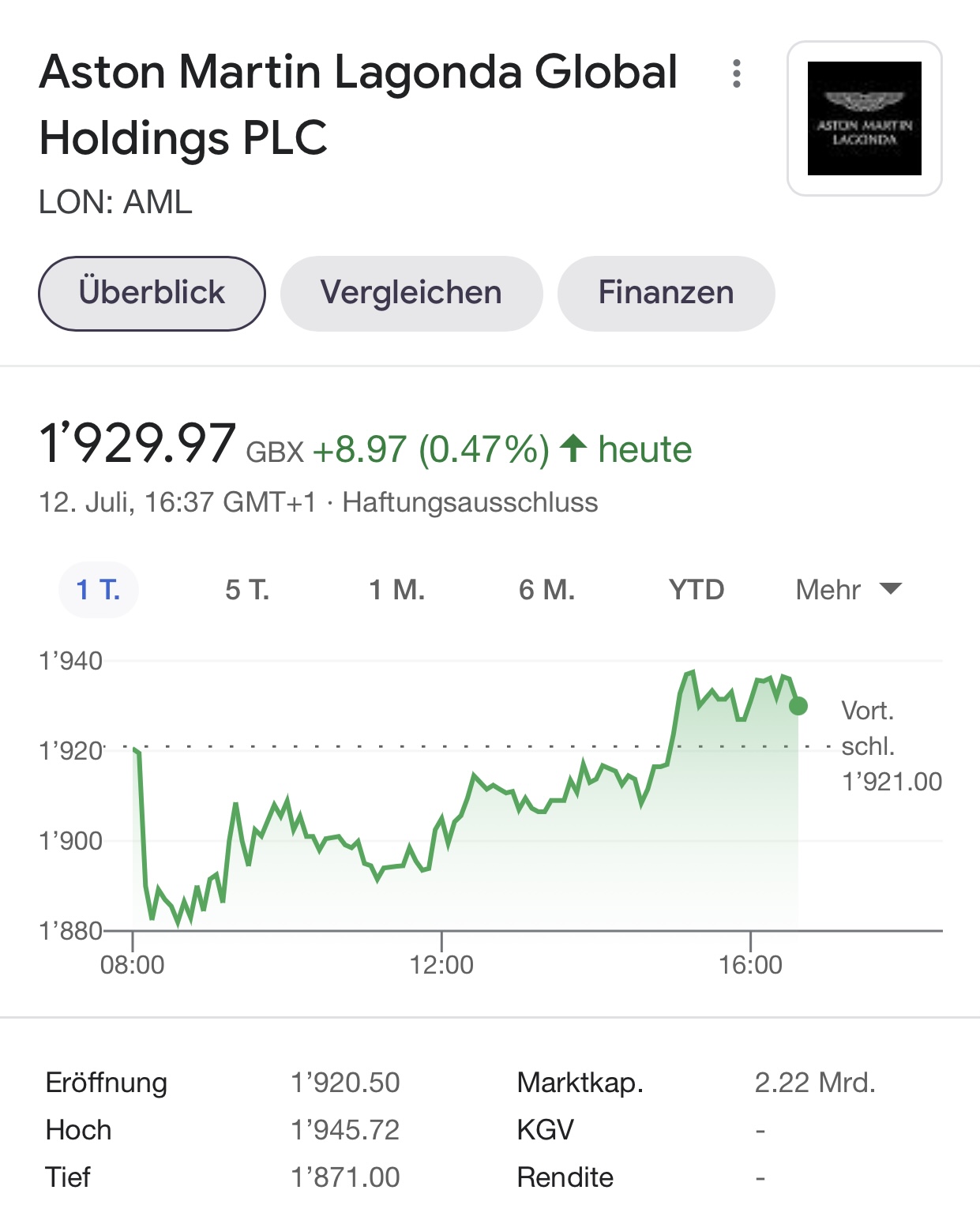This screenshot has width=980, height=1220.
Task: Show the 5 T. chart range
Action: coord(247,590)
